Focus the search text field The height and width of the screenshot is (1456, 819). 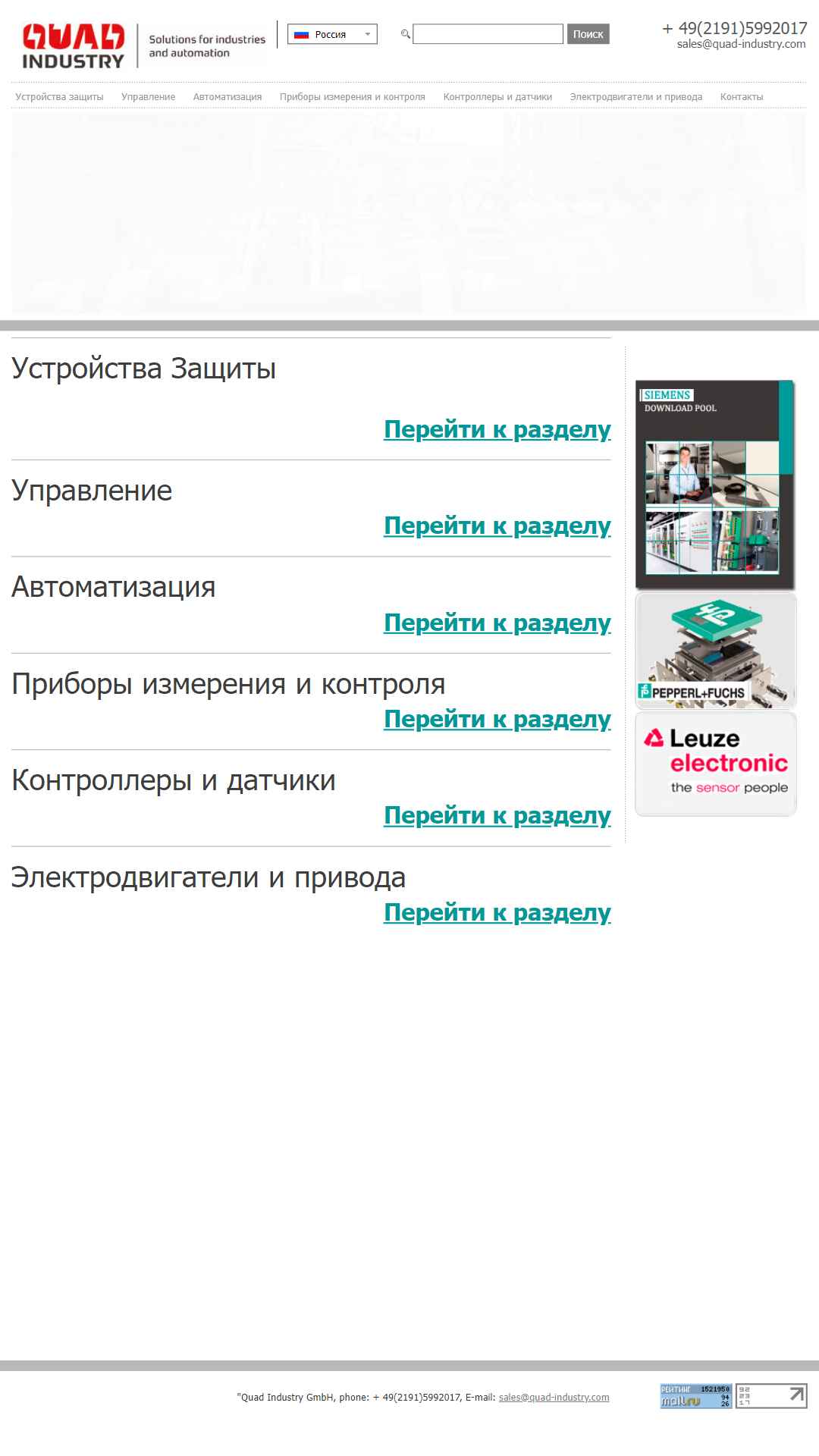488,34
